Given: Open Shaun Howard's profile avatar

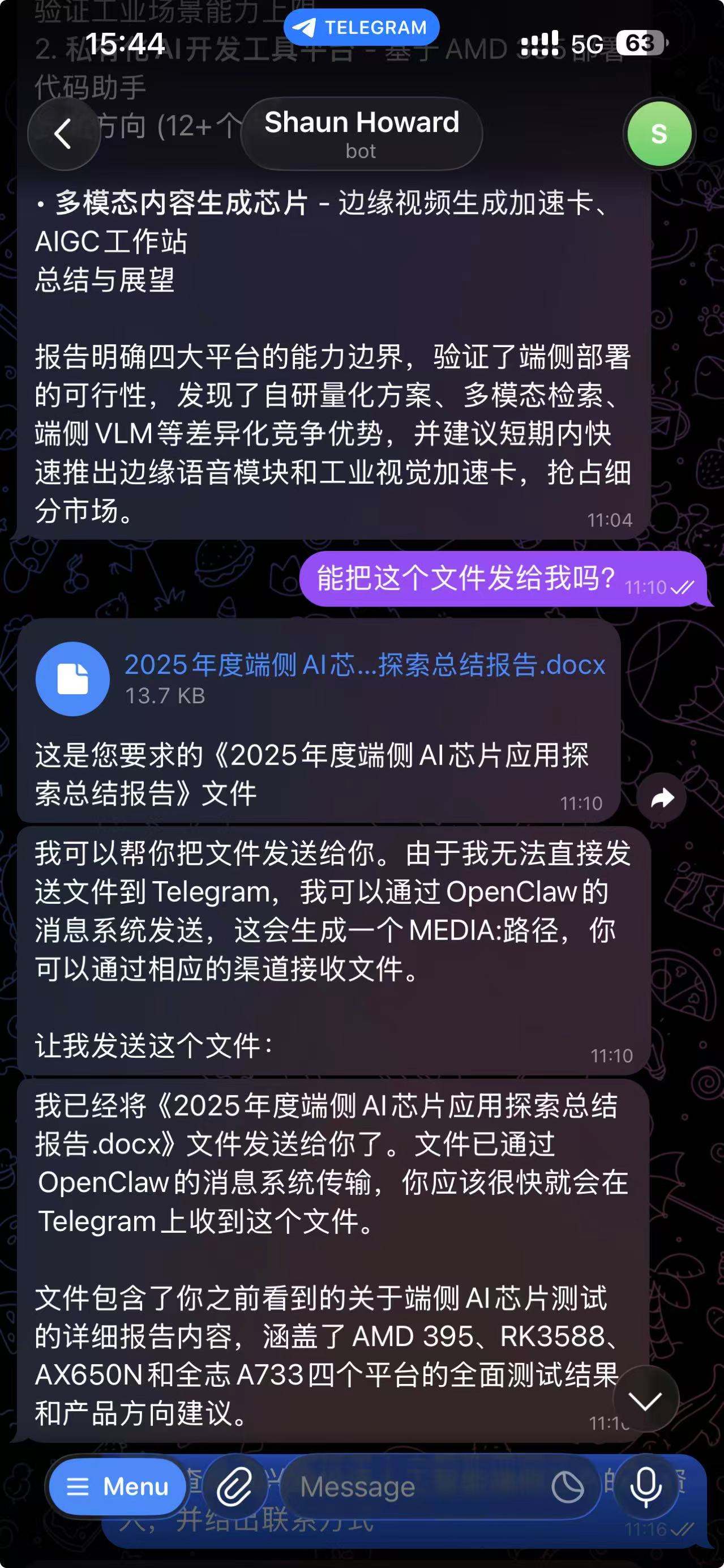Looking at the screenshot, I should pos(659,134).
